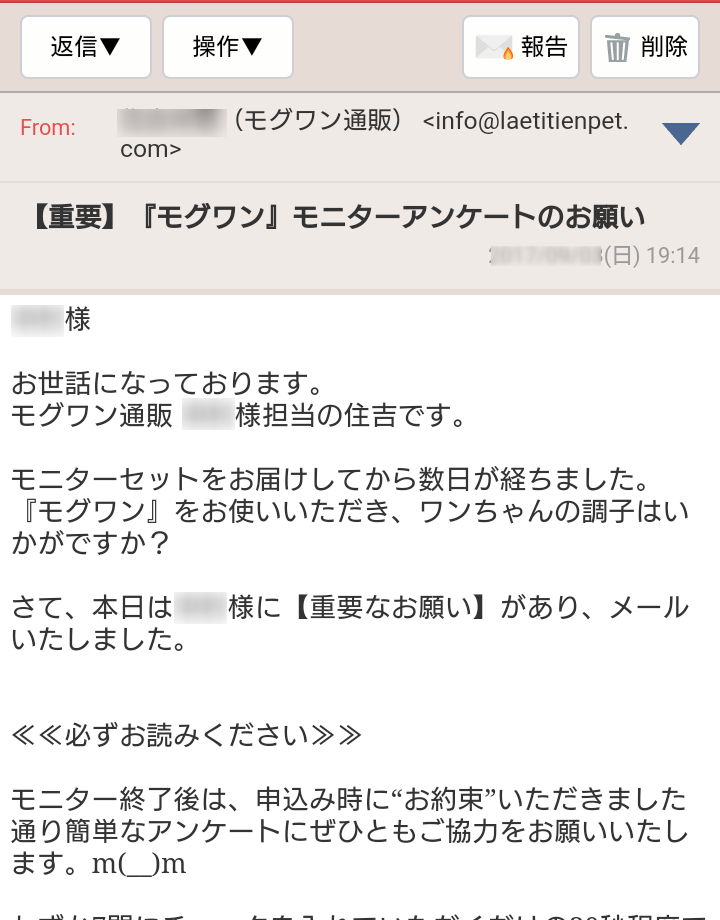Viewport: 720px width, 920px height.
Task: Open the 返信 reply dropdown
Action: pos(86,47)
